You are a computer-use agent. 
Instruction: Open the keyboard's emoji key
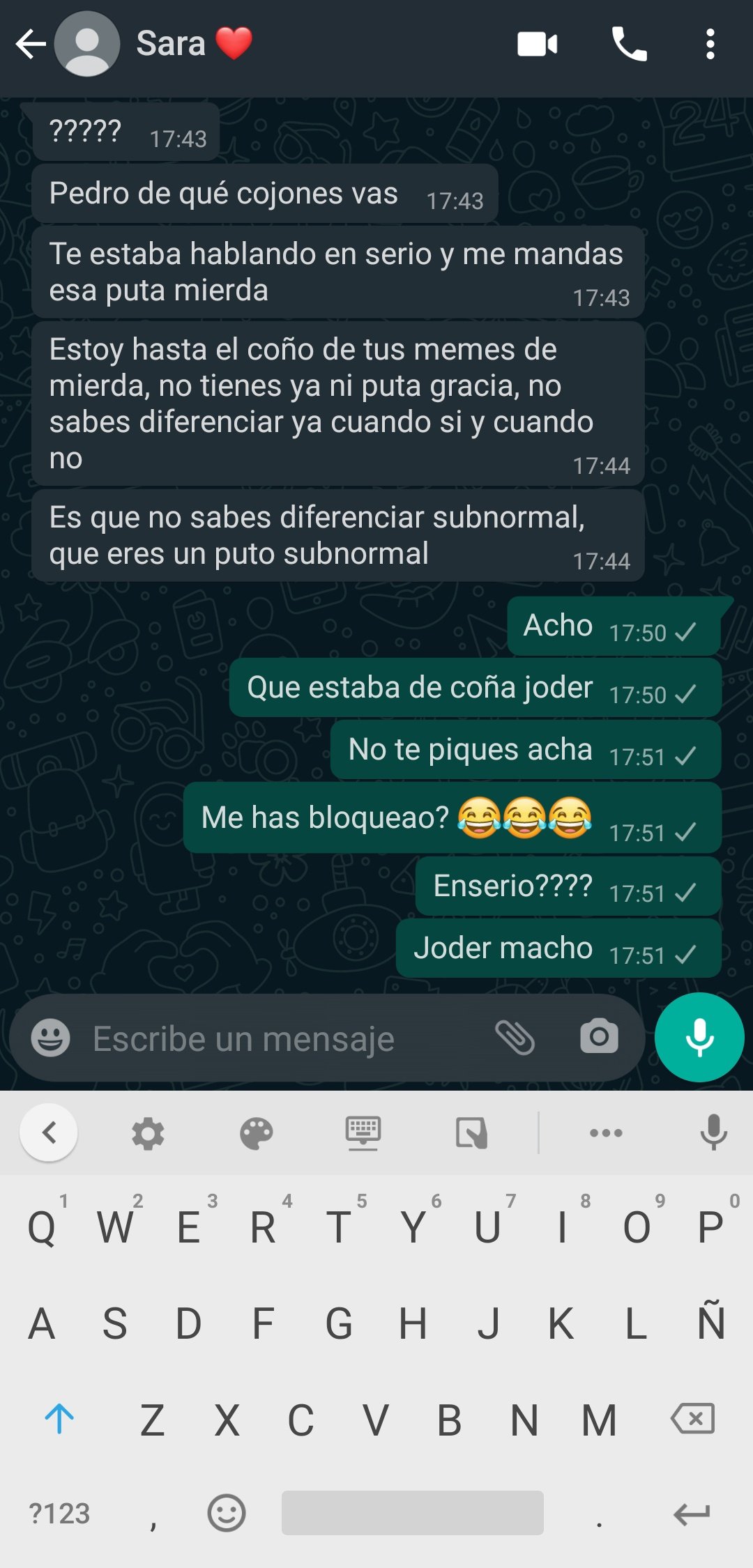click(227, 1514)
